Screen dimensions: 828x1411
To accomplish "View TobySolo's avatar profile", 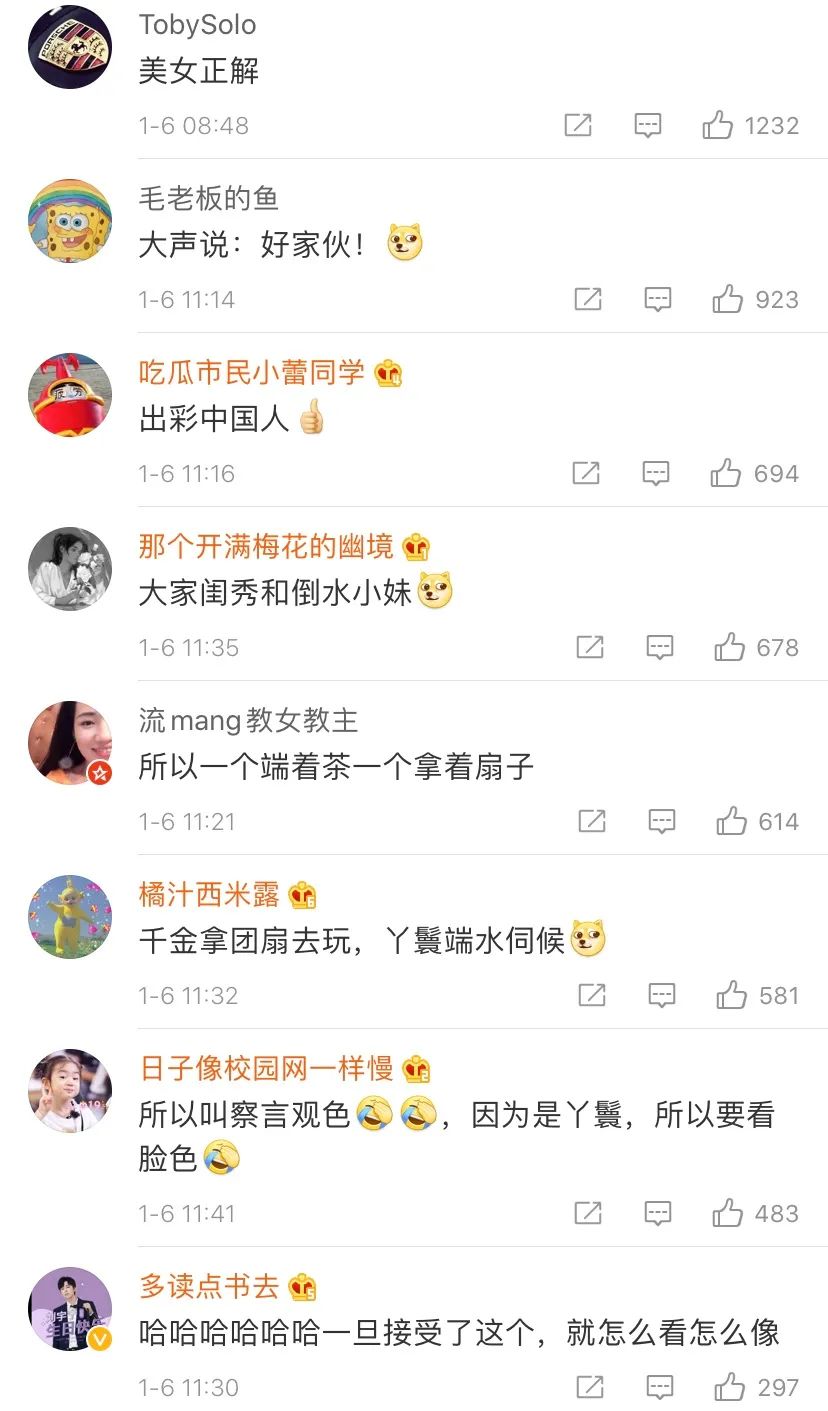I will (69, 47).
